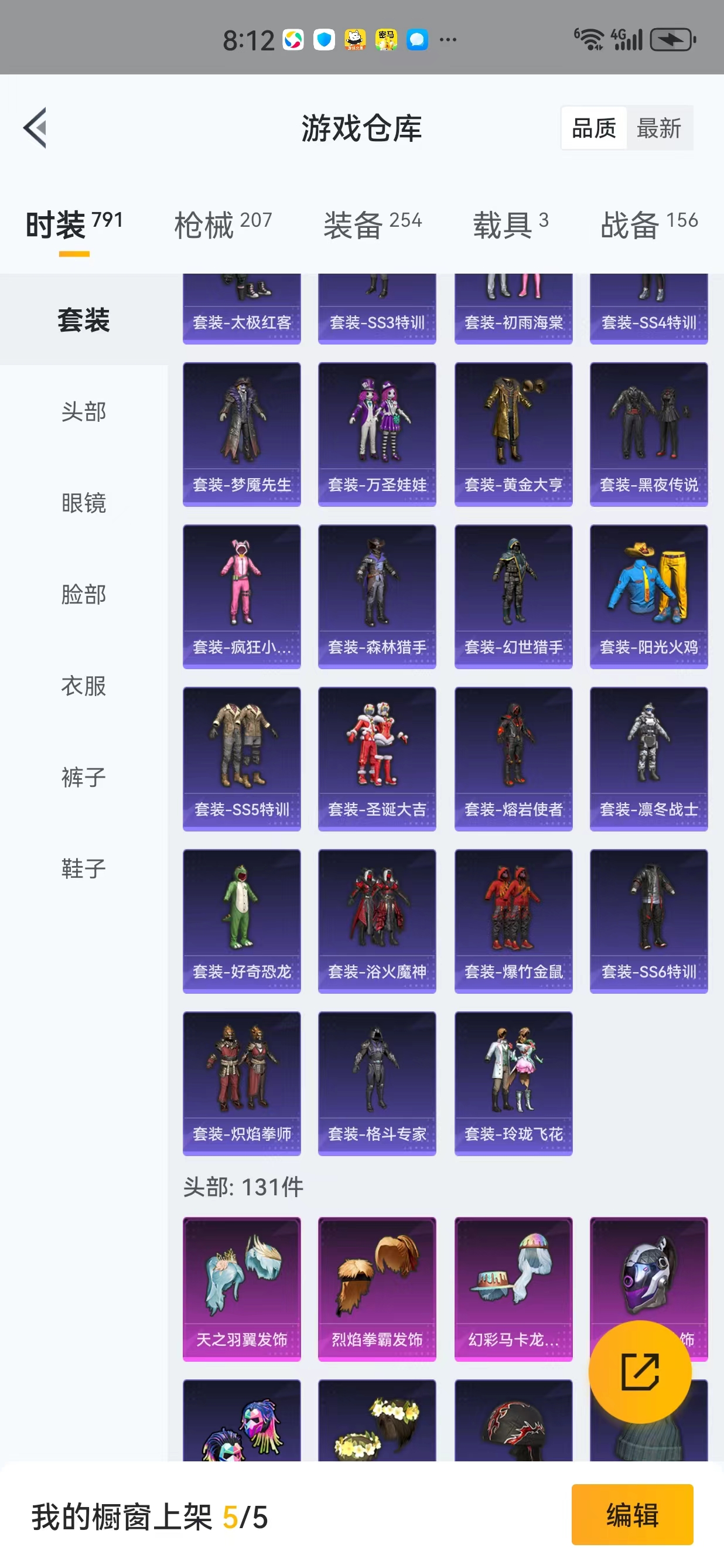Switch to the 装备 tab

pos(373,224)
